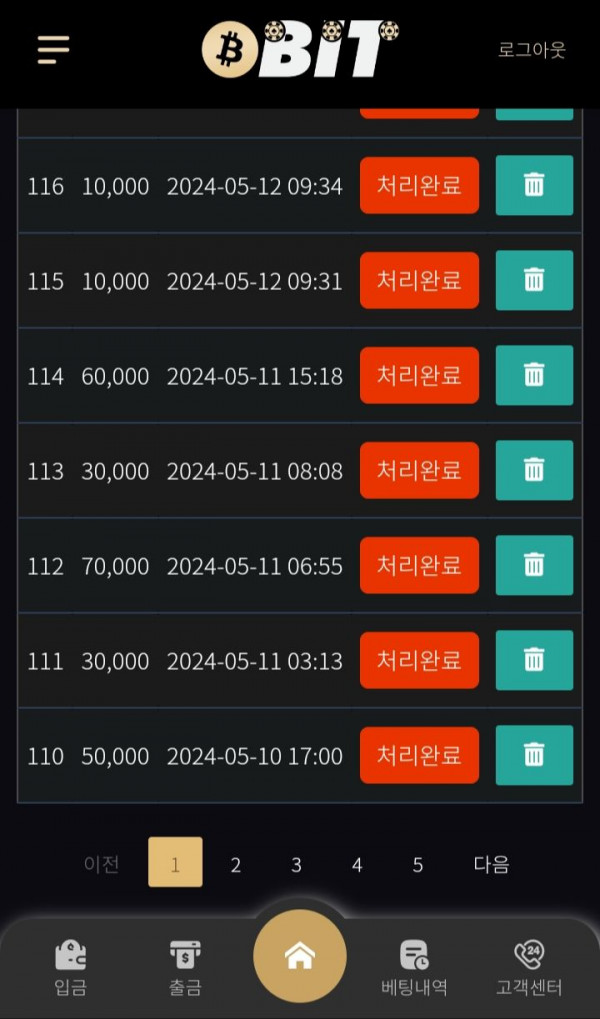This screenshot has width=600, height=1019.
Task: Delete entry 116 with the trash icon
Action: pos(534,185)
